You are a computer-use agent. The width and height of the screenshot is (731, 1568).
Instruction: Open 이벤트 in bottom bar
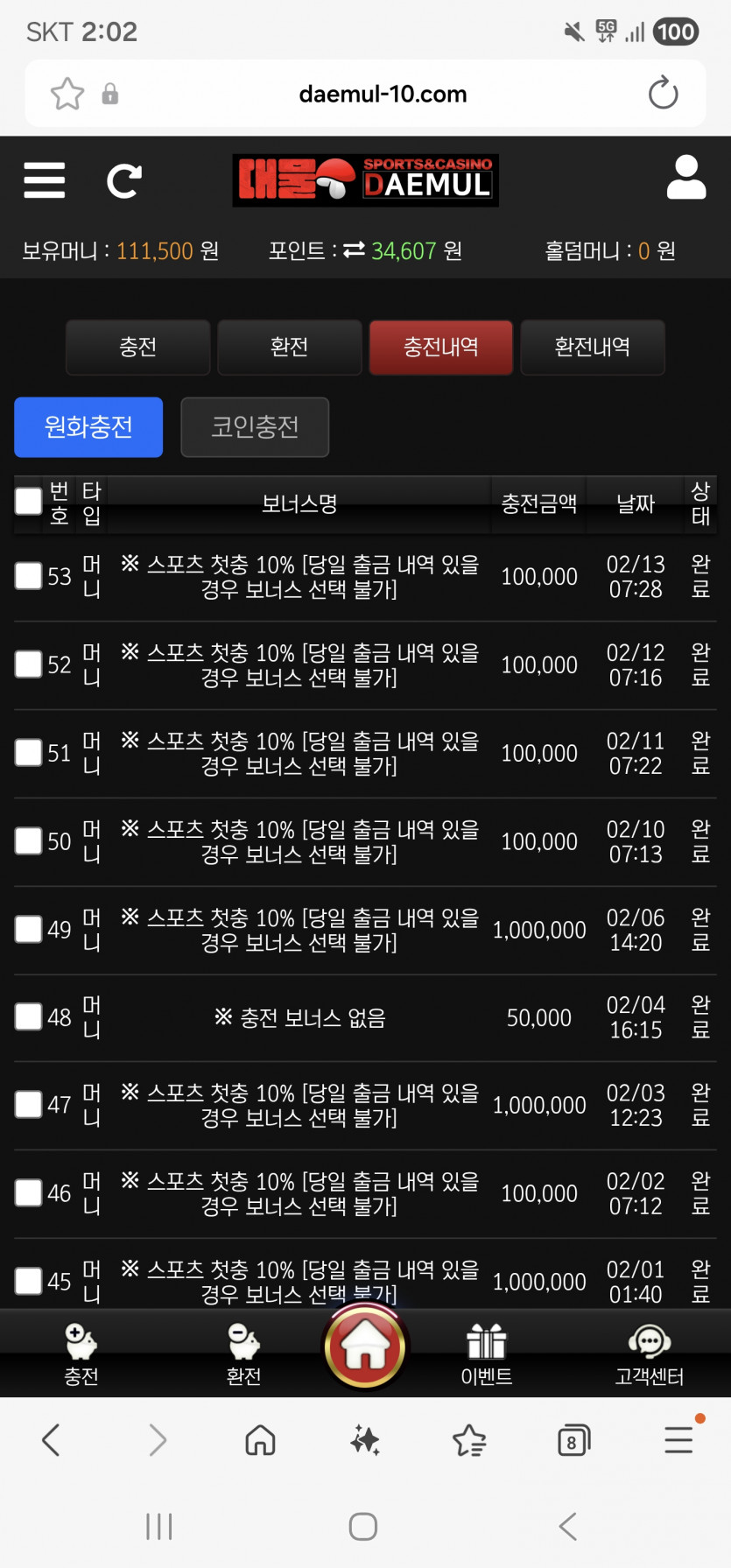point(487,1354)
